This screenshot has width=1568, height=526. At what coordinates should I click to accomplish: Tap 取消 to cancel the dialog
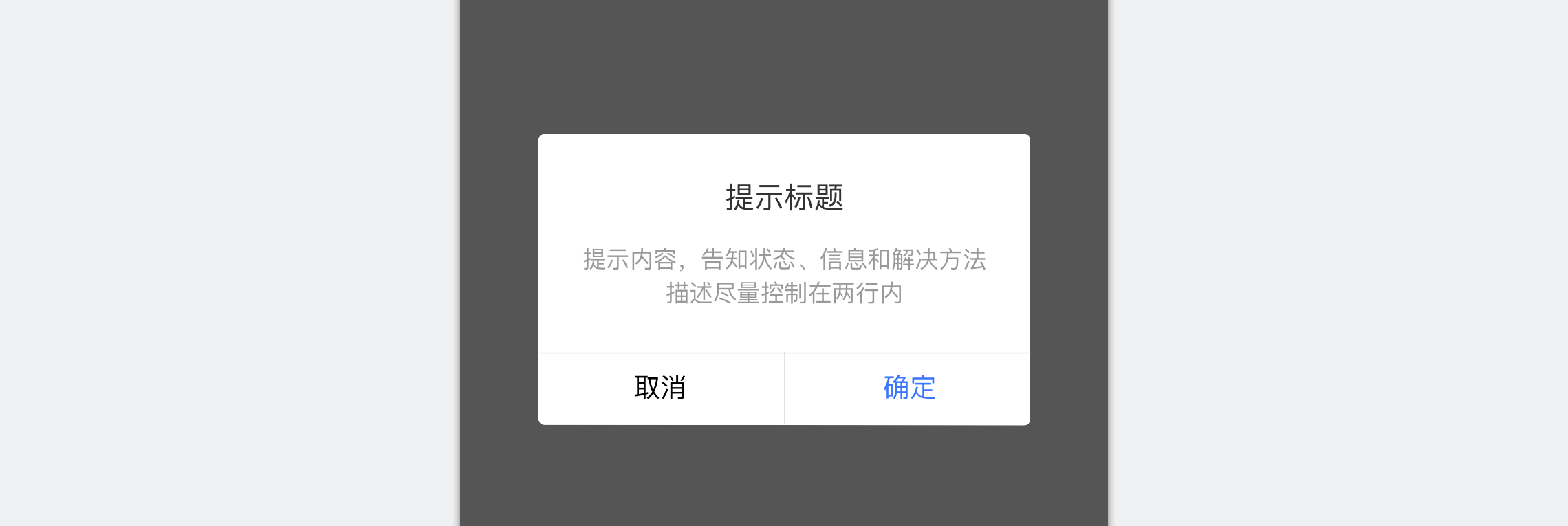660,388
